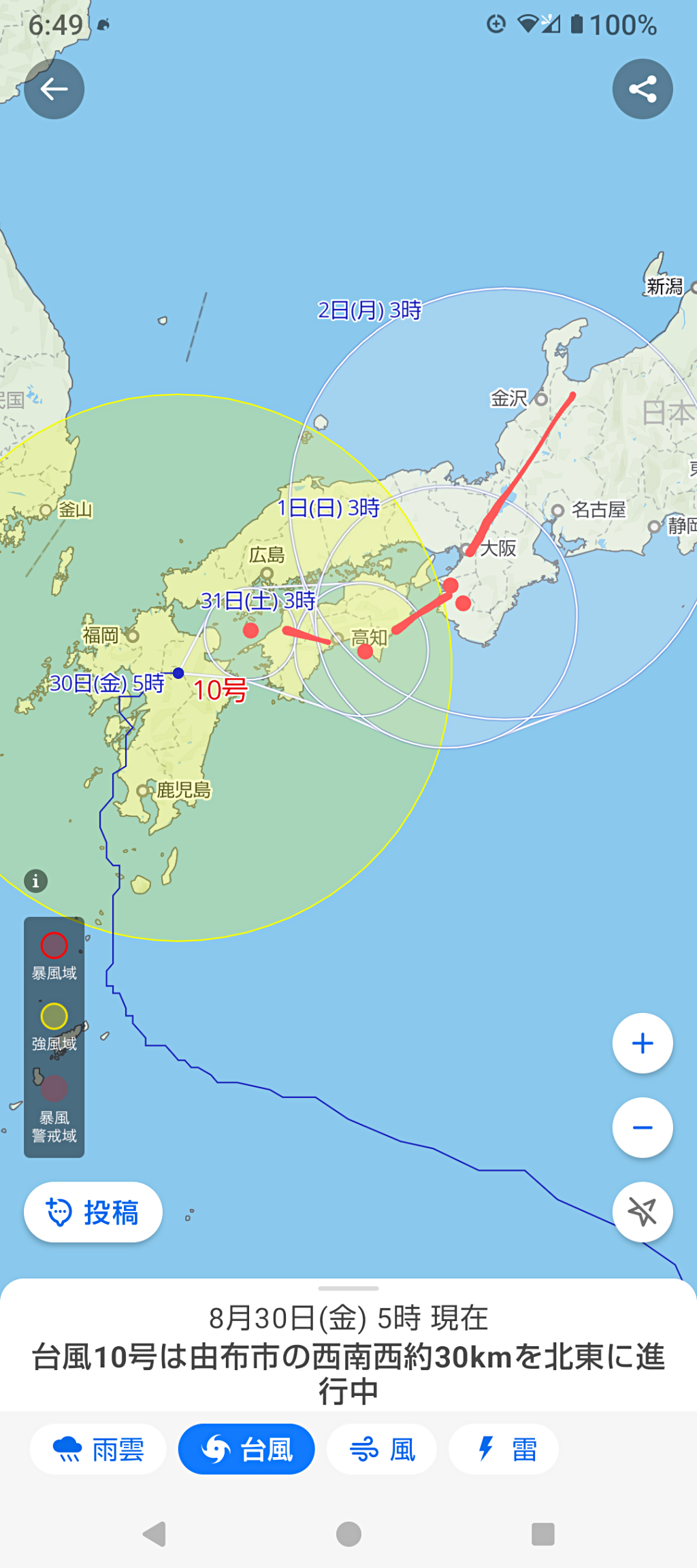Switch to the 風 wind layer

[382, 1449]
